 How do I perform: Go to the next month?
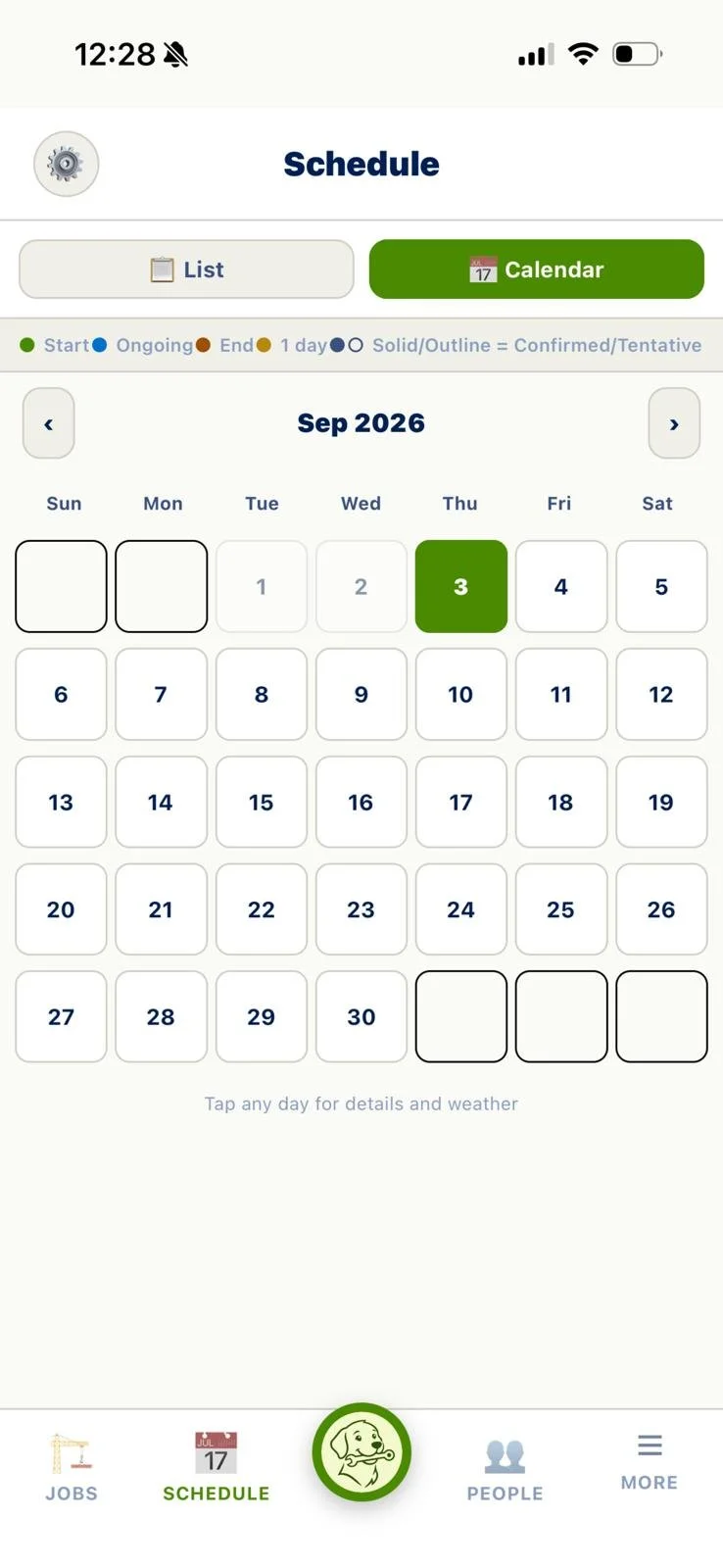(674, 423)
